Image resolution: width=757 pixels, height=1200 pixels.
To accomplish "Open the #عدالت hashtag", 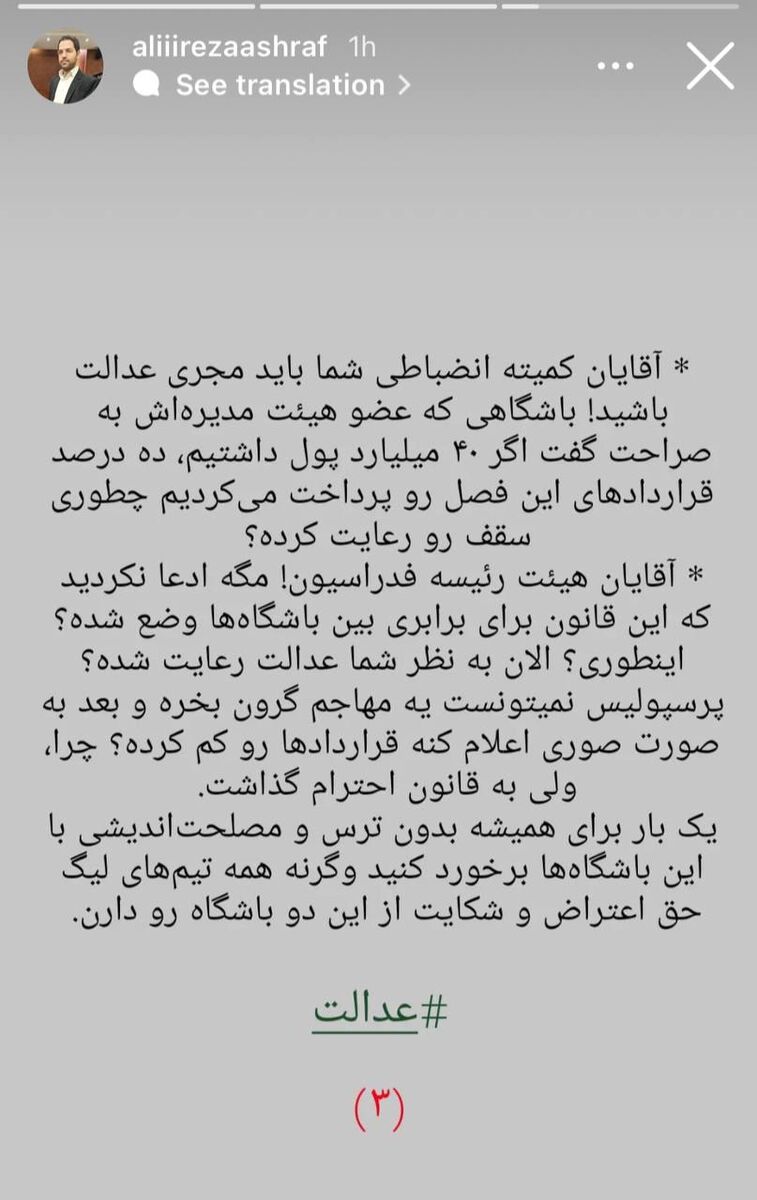I will [x=378, y=1011].
